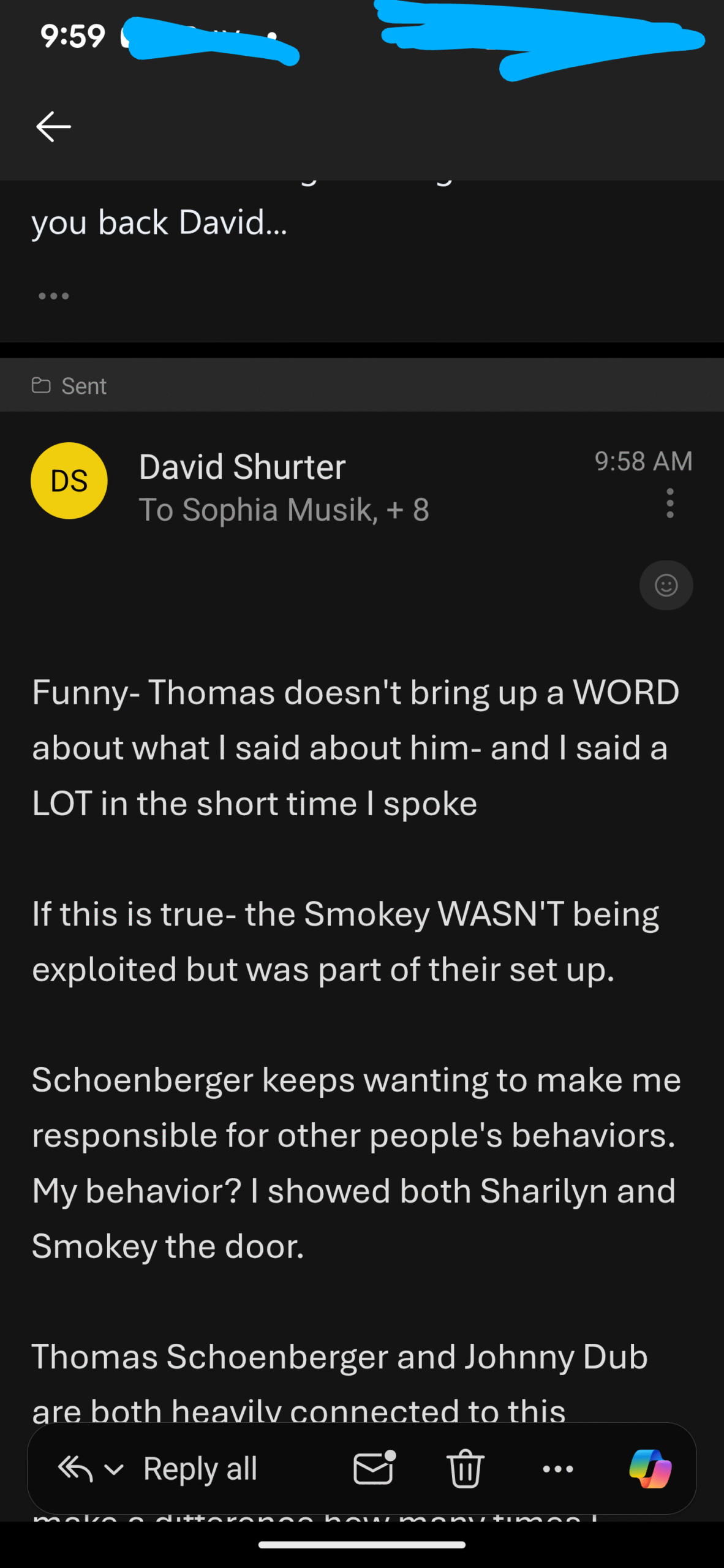This screenshot has height=1568, width=724.
Task: Open more actions in the bottom toolbar
Action: [558, 1469]
